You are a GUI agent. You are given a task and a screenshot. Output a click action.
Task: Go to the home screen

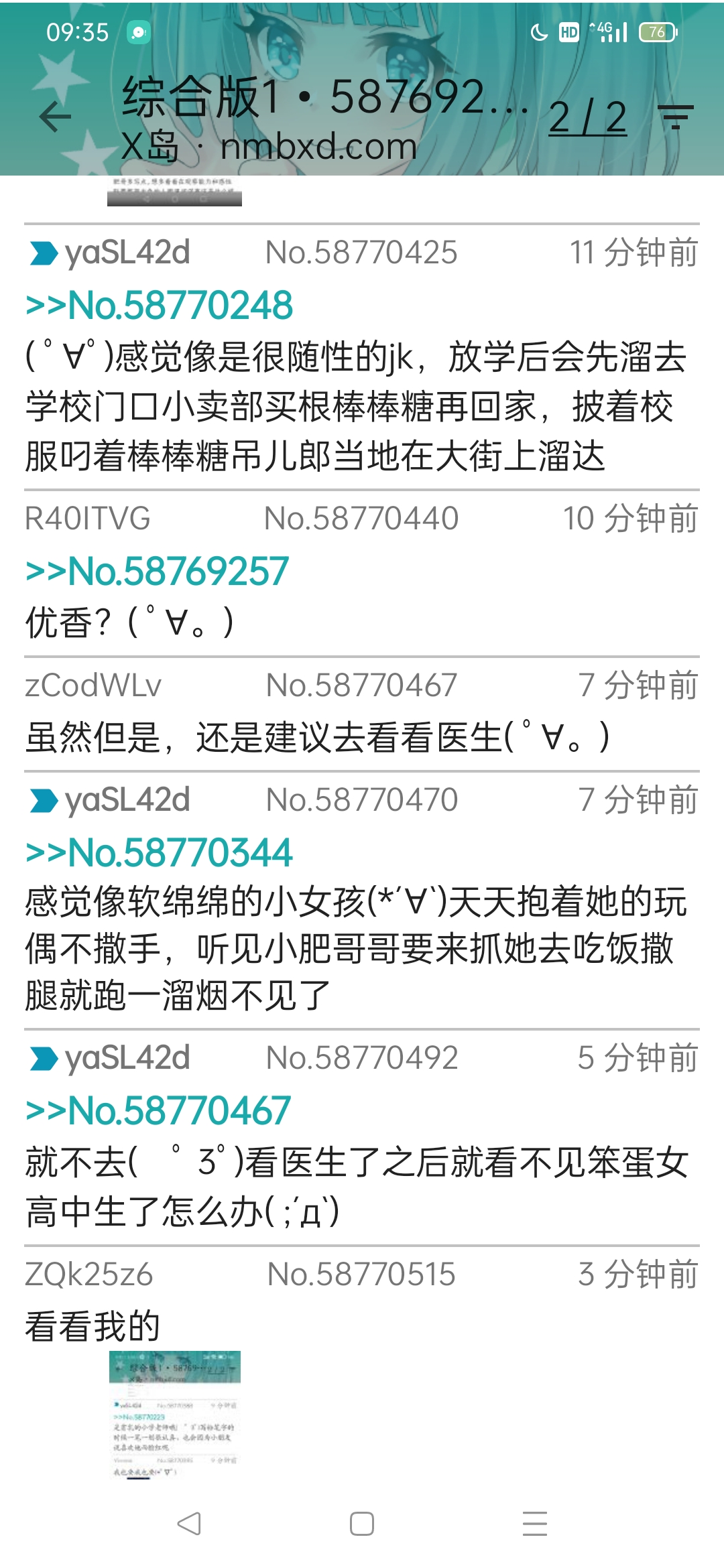point(362,1524)
